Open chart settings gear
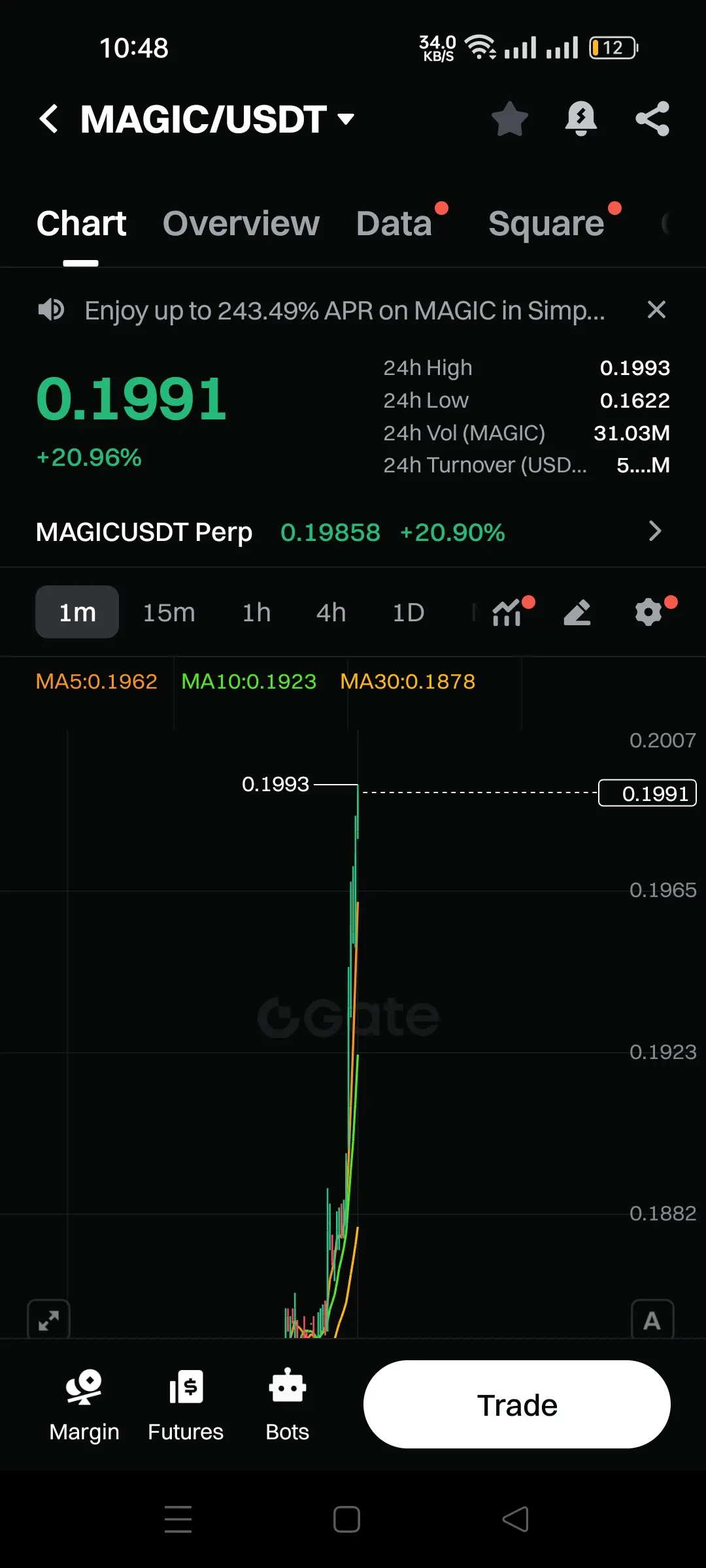 (648, 613)
